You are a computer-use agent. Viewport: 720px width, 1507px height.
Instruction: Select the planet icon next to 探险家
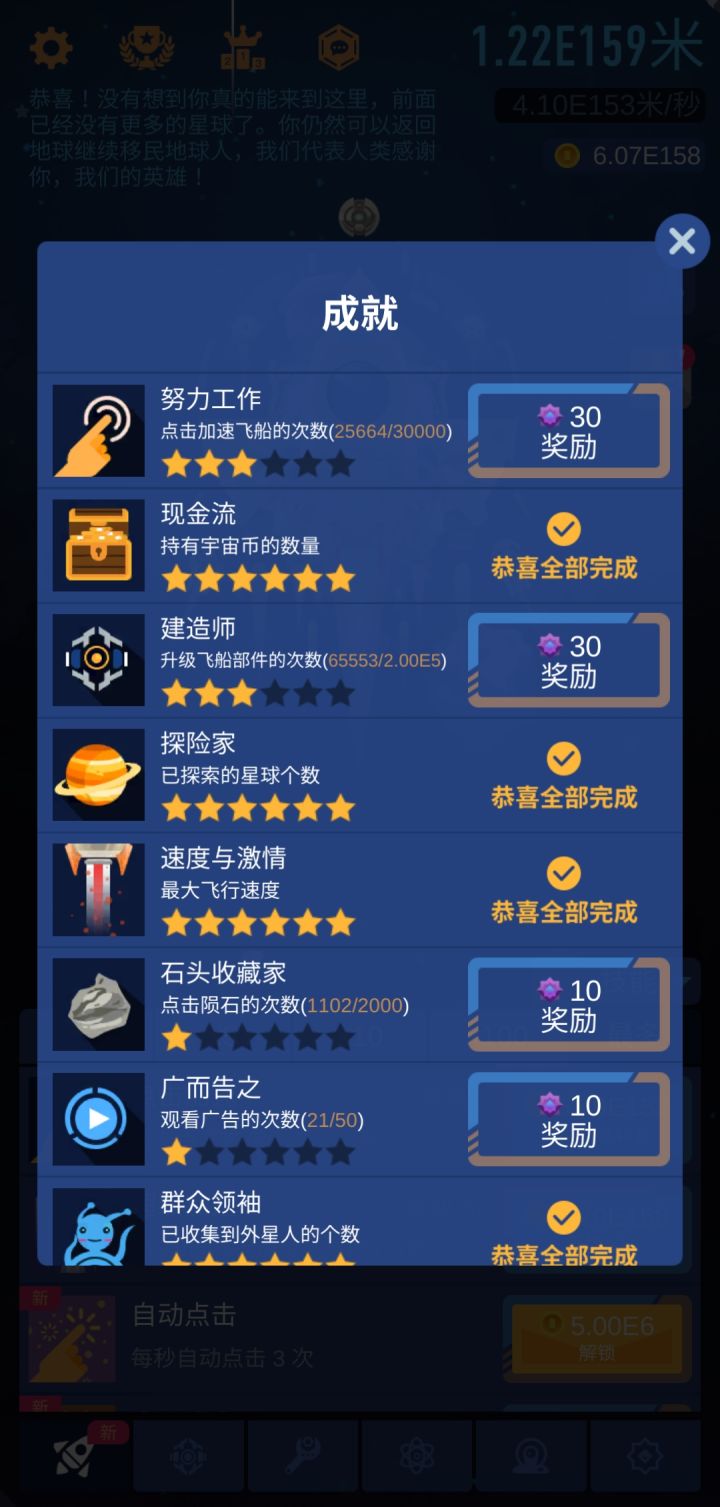(x=97, y=774)
